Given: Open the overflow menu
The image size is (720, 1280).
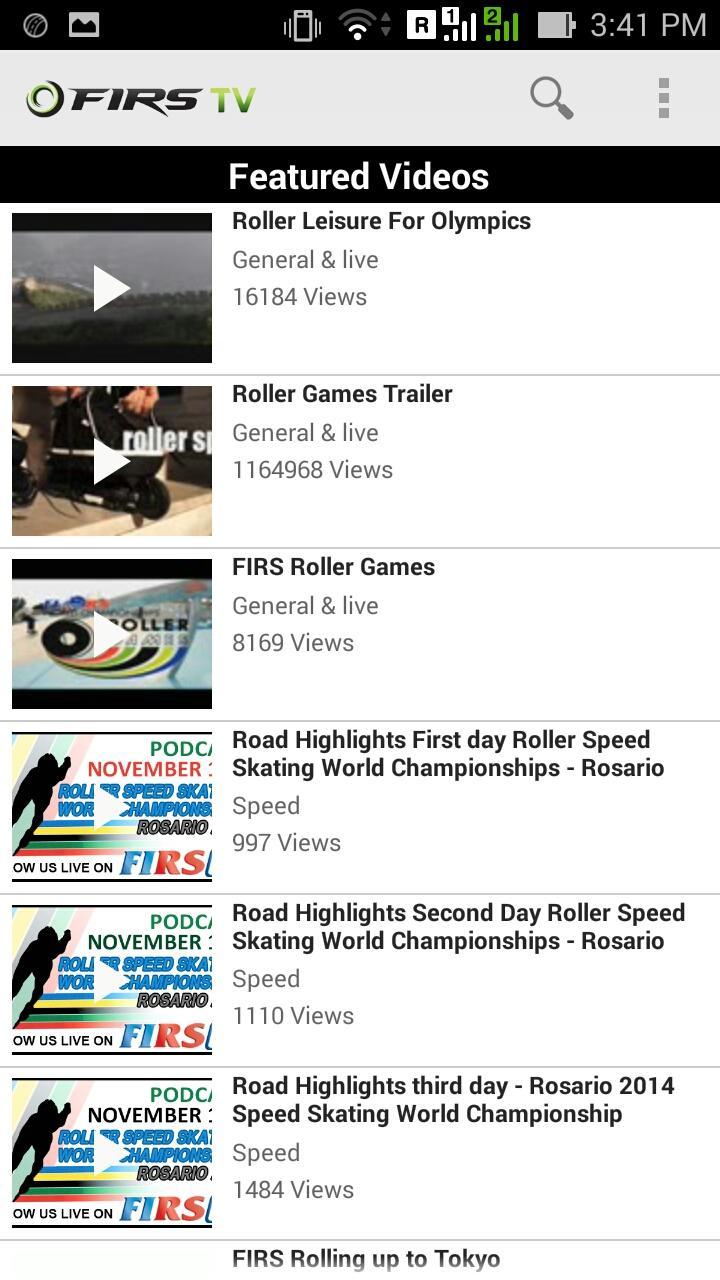Looking at the screenshot, I should click(663, 98).
